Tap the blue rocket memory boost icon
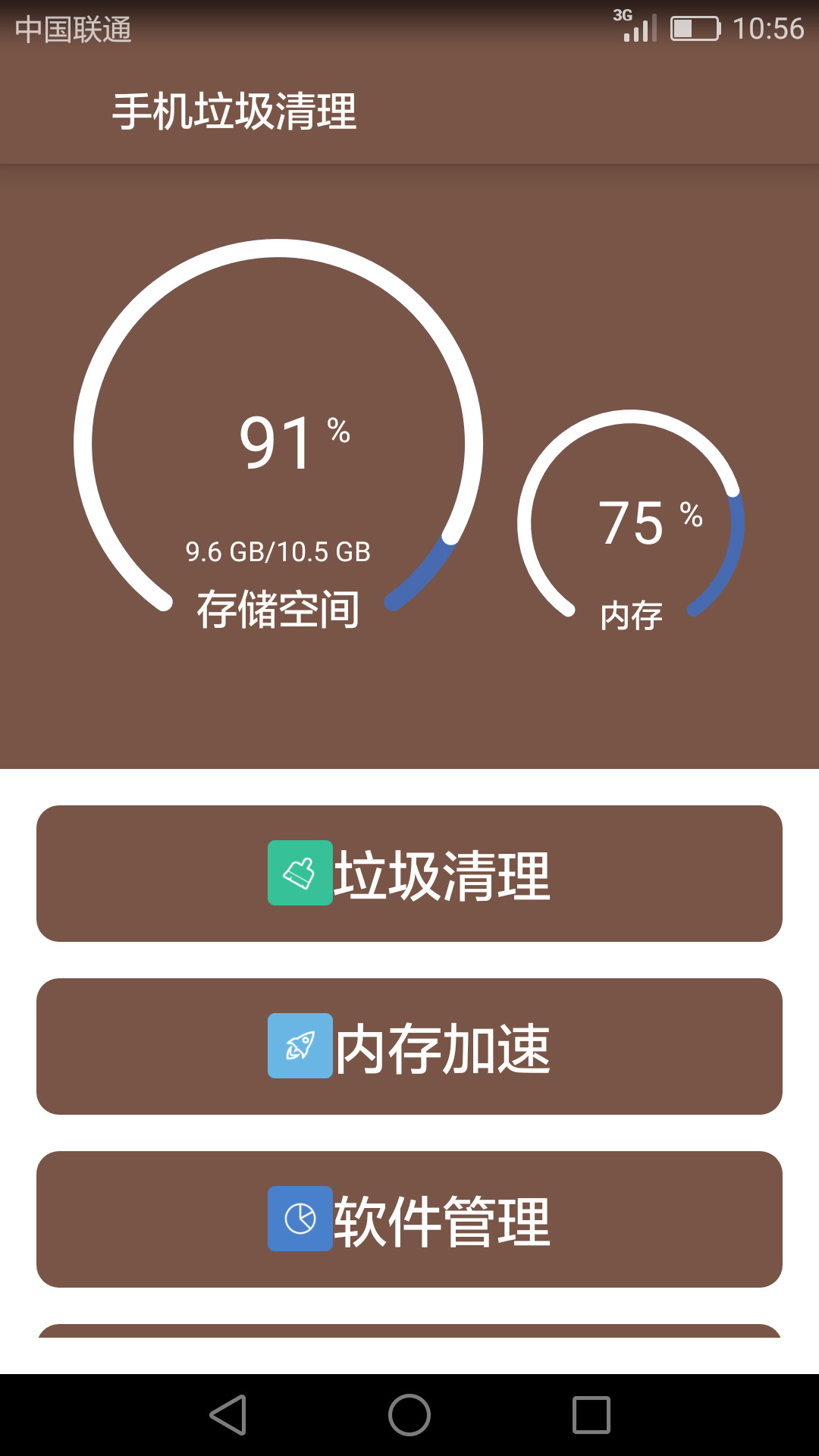Viewport: 819px width, 1456px height. point(300,1046)
